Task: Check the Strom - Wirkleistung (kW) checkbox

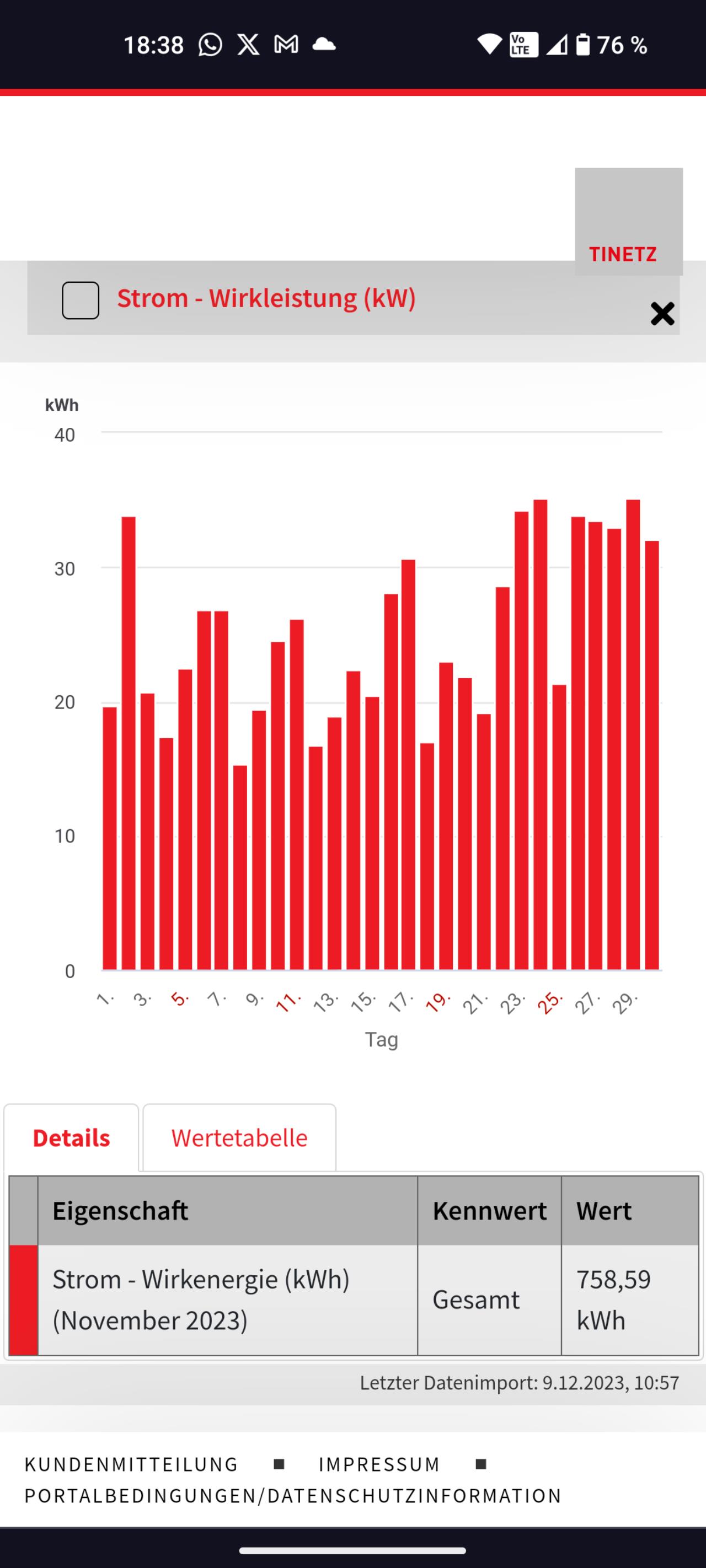Action: tap(81, 300)
